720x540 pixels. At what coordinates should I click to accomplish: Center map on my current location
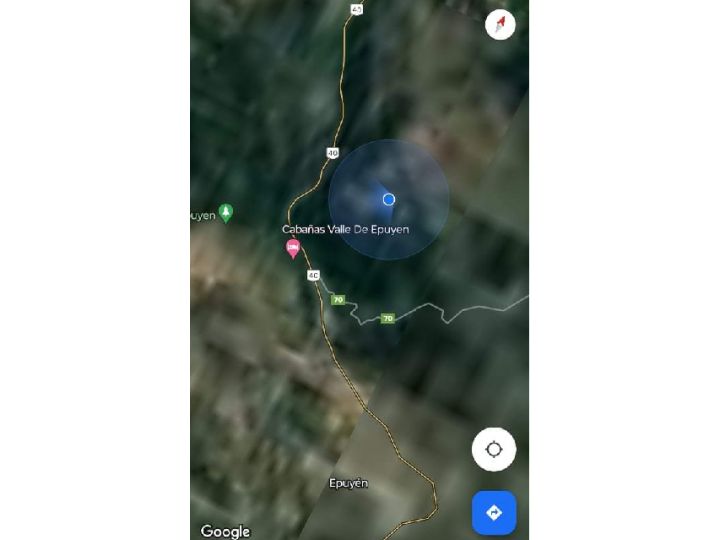pyautogui.click(x=494, y=450)
